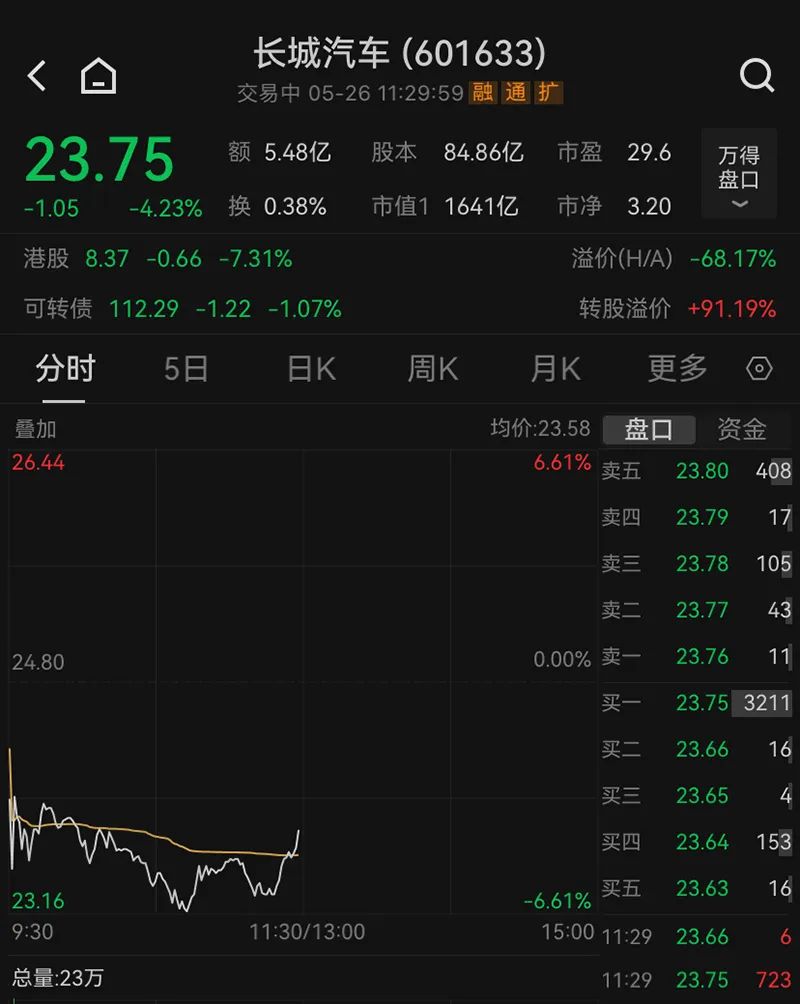Open chart settings hexagon icon
This screenshot has height=1004, width=800.
click(760, 369)
